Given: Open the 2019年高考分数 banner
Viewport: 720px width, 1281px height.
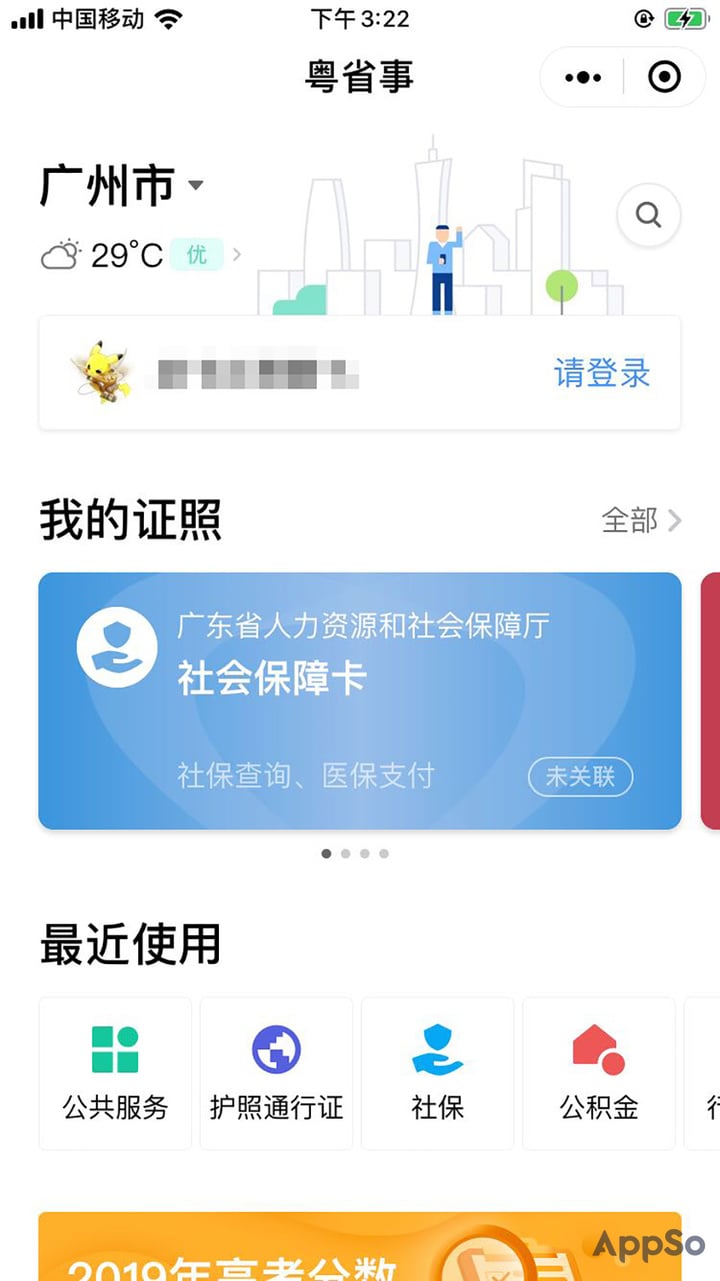Looking at the screenshot, I should [x=360, y=1248].
